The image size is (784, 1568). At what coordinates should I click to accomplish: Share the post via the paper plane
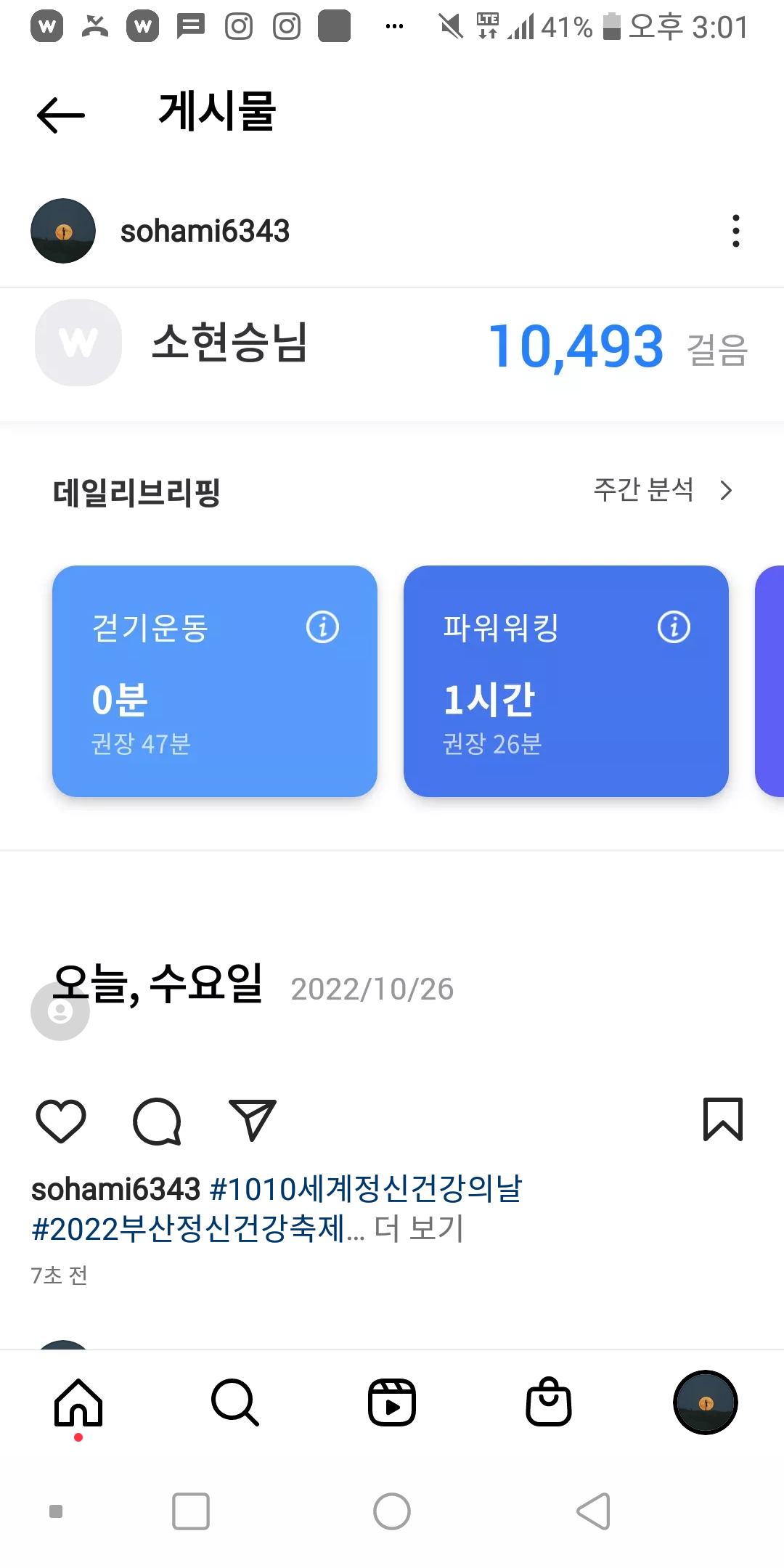coord(252,1119)
